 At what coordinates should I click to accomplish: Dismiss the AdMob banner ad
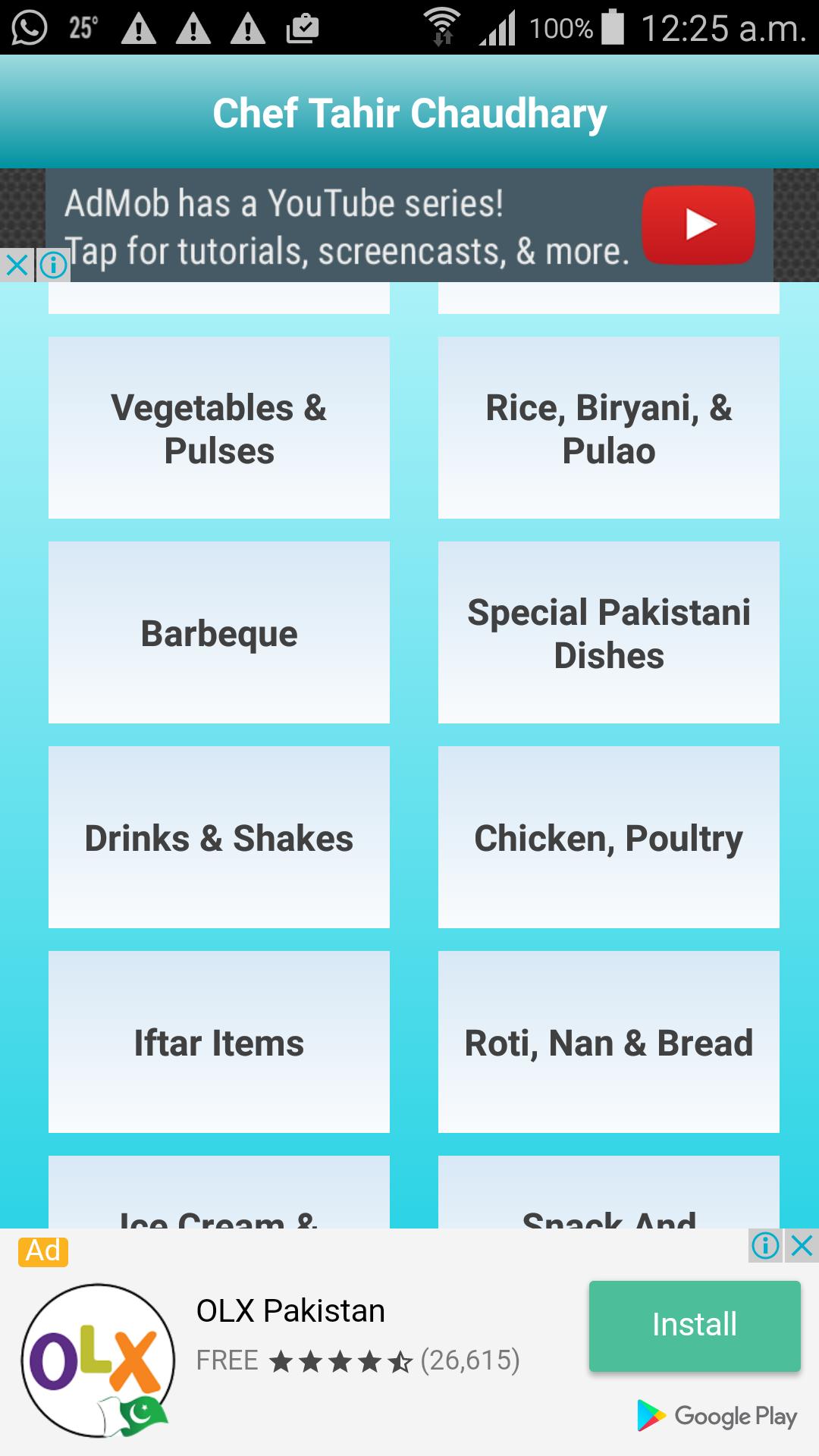click(17, 265)
